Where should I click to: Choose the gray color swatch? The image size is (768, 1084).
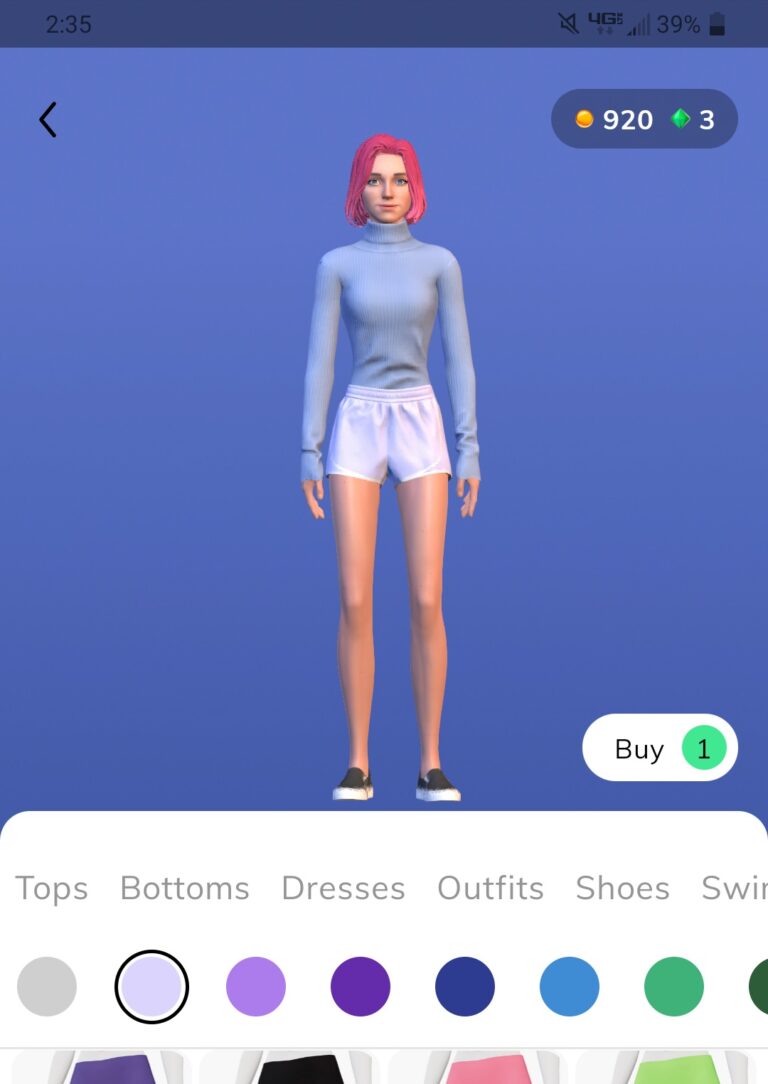point(47,986)
